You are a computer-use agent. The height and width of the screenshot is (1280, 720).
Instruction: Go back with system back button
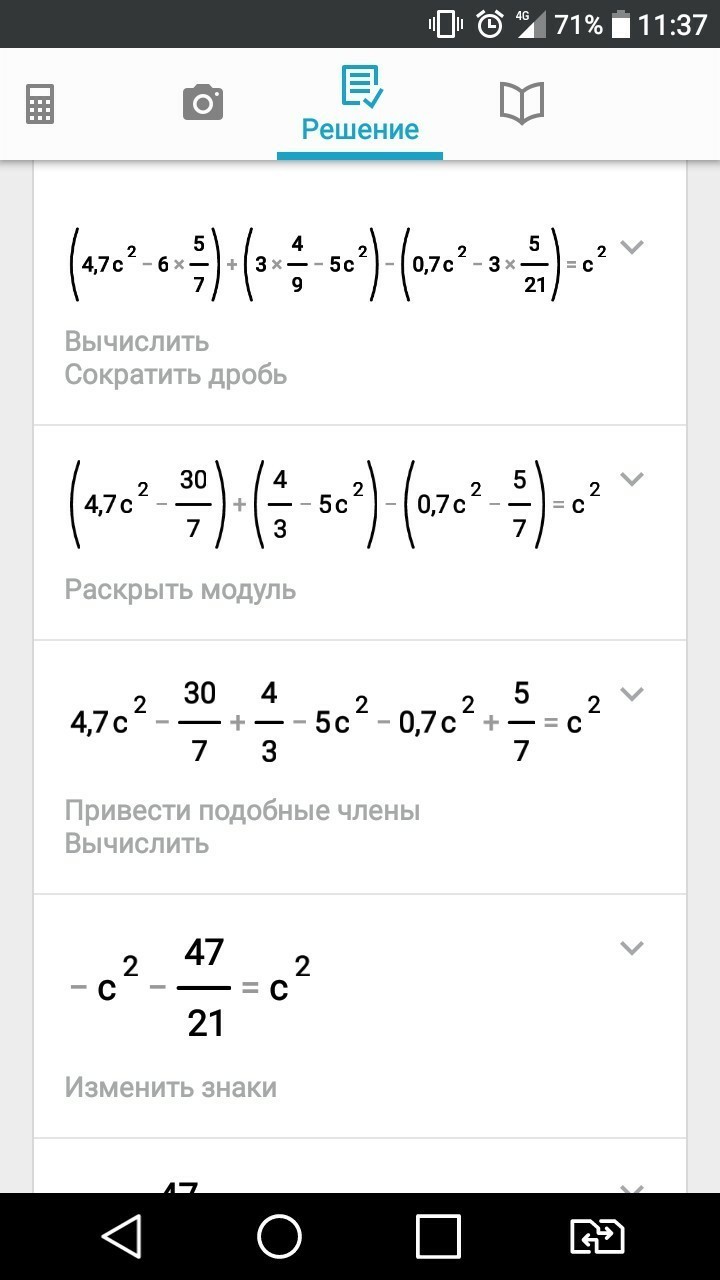pyautogui.click(x=122, y=1236)
